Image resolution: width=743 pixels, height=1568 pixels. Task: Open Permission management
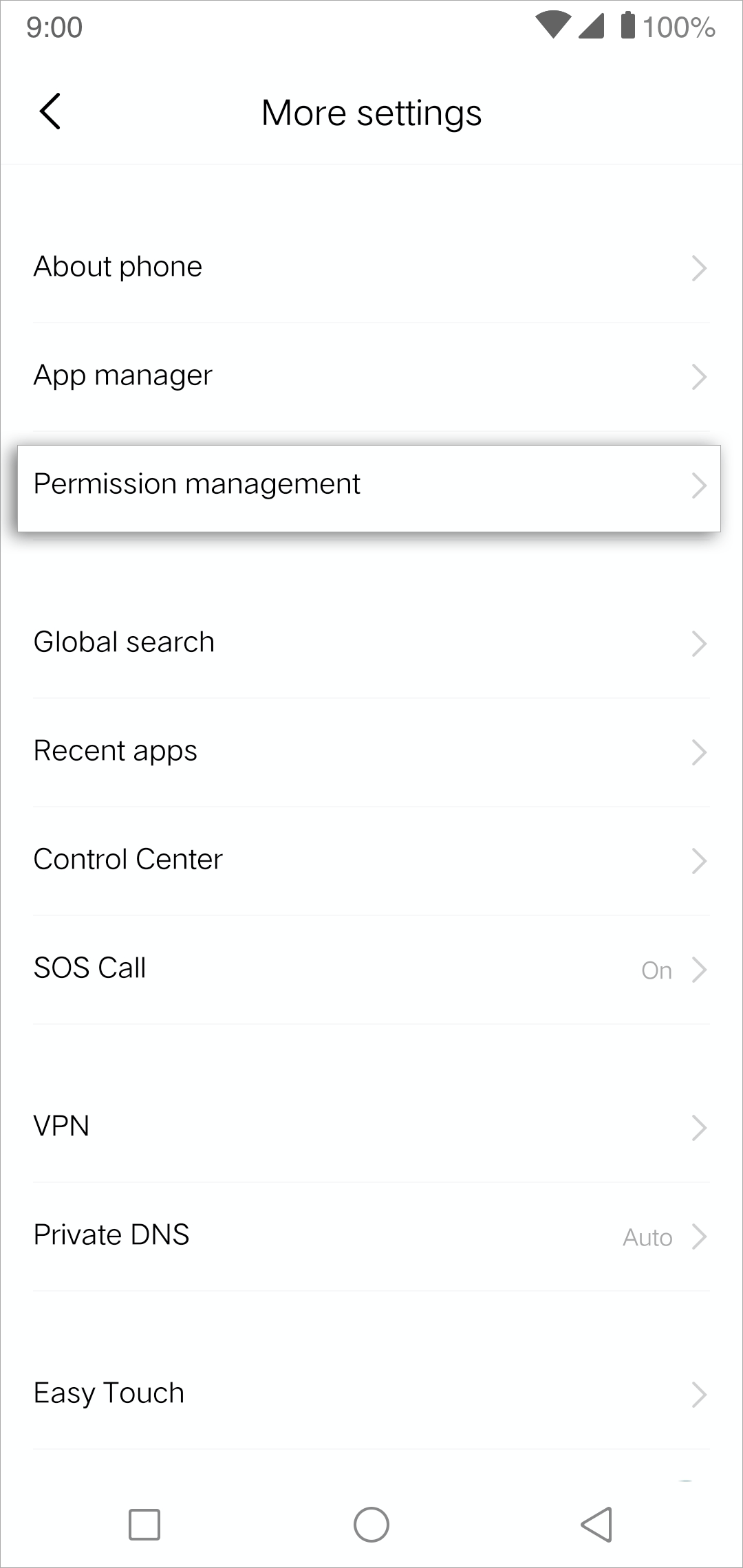tap(369, 488)
